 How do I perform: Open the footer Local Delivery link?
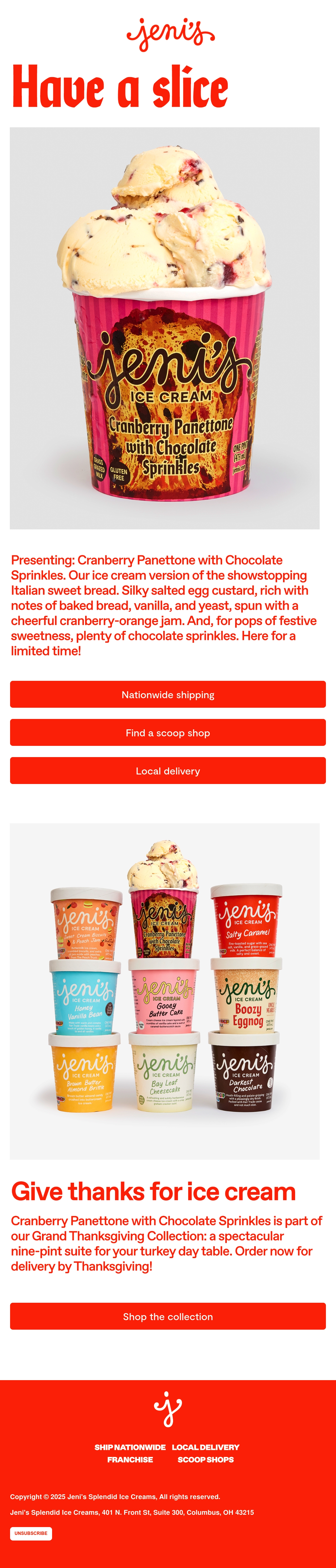click(205, 1447)
